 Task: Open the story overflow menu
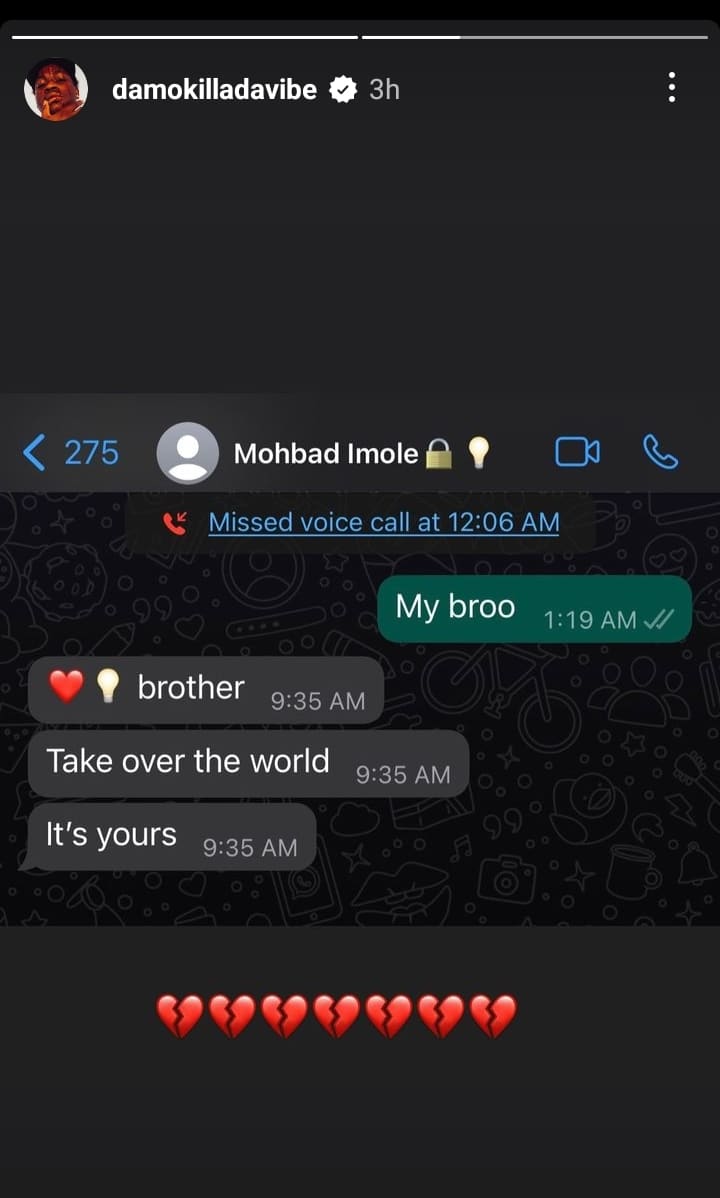click(671, 88)
